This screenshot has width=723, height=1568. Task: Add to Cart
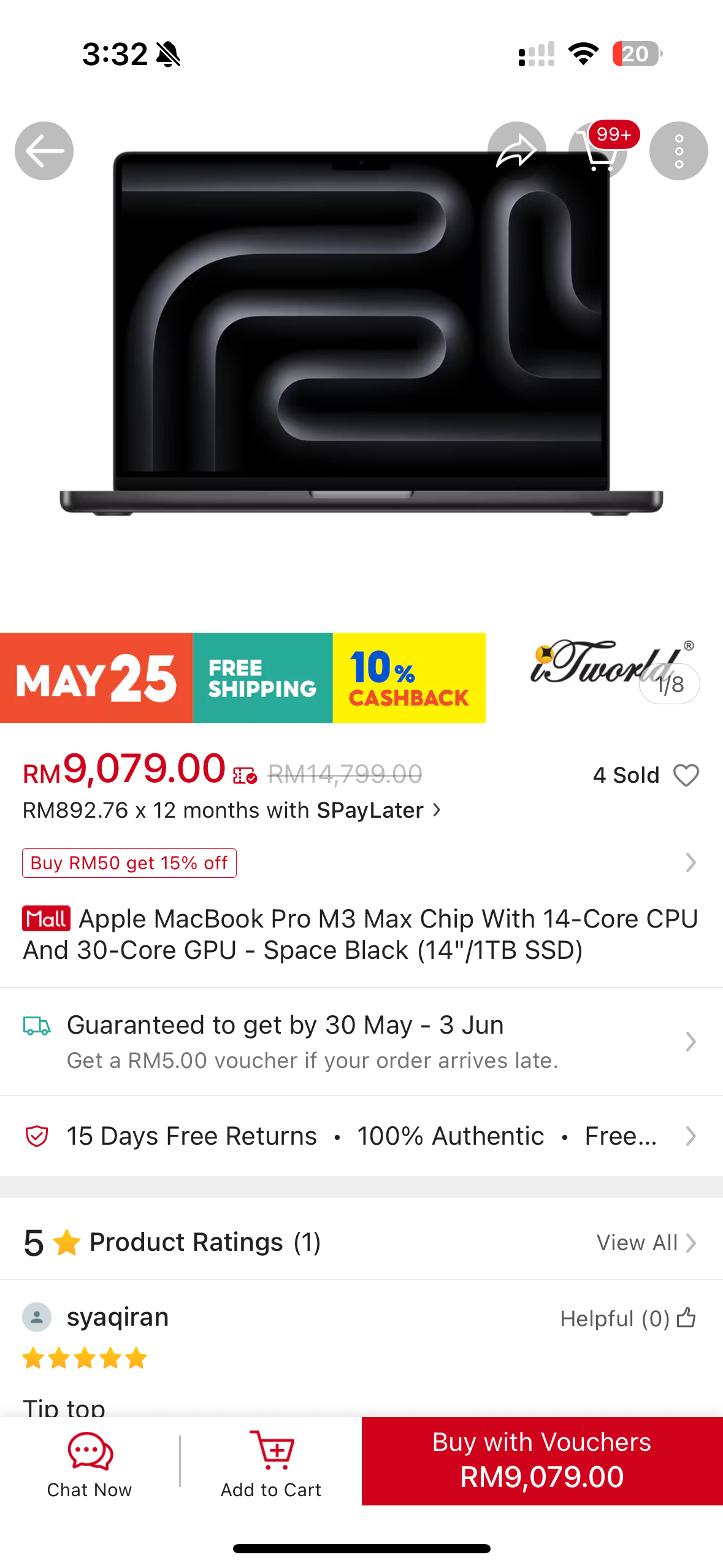(271, 1462)
